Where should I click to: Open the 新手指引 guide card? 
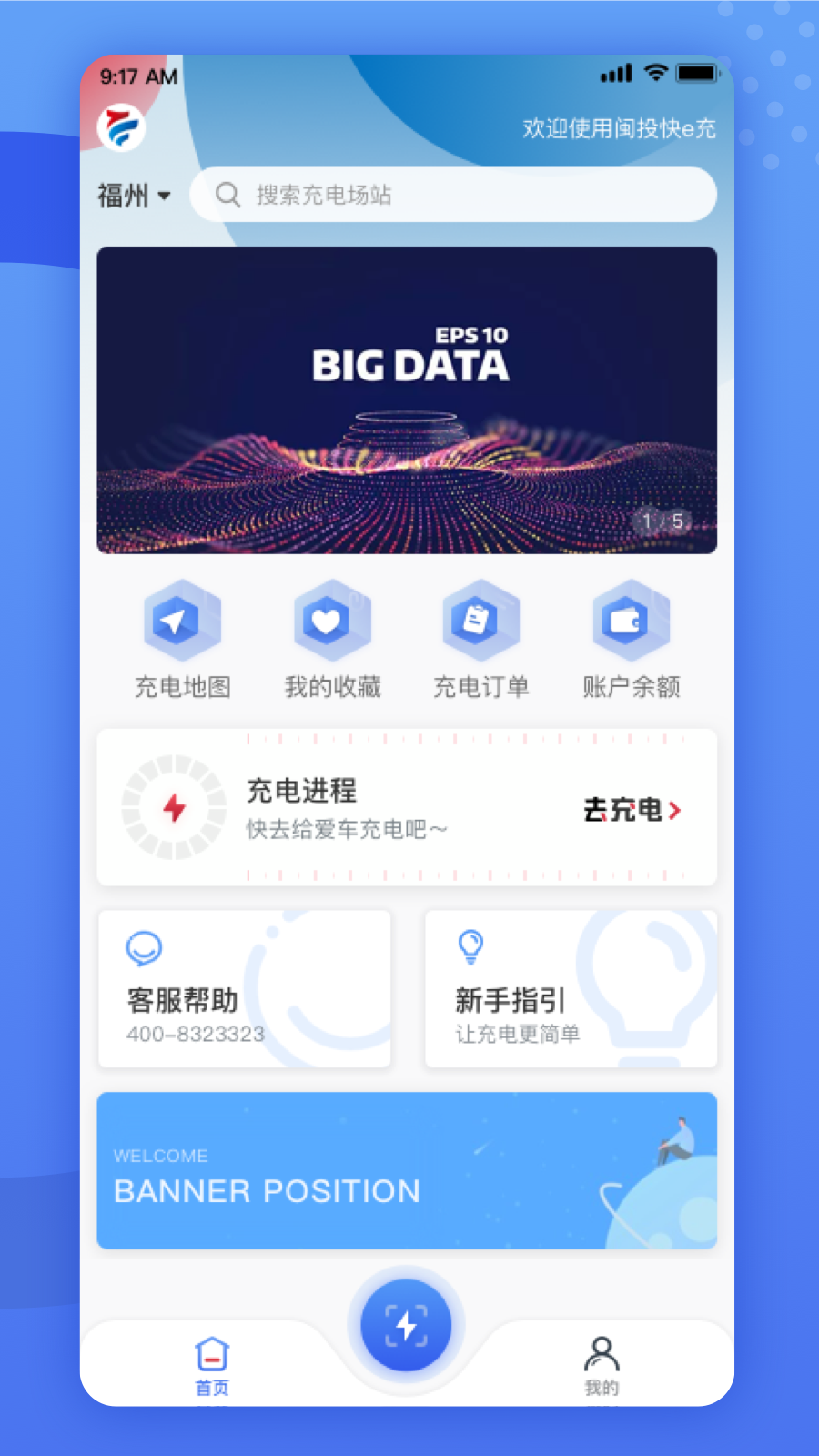(571, 989)
